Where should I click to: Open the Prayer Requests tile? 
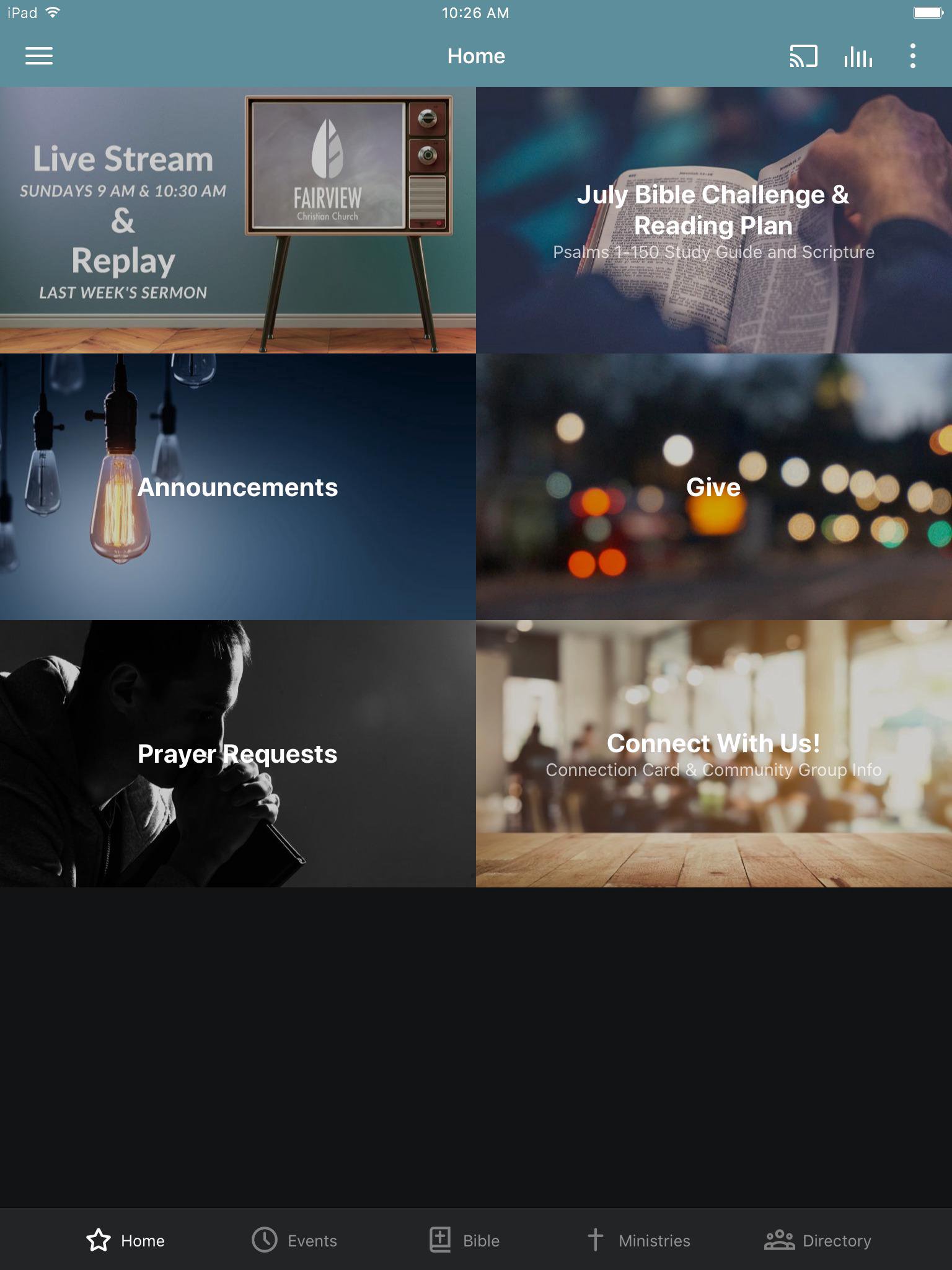coord(238,753)
